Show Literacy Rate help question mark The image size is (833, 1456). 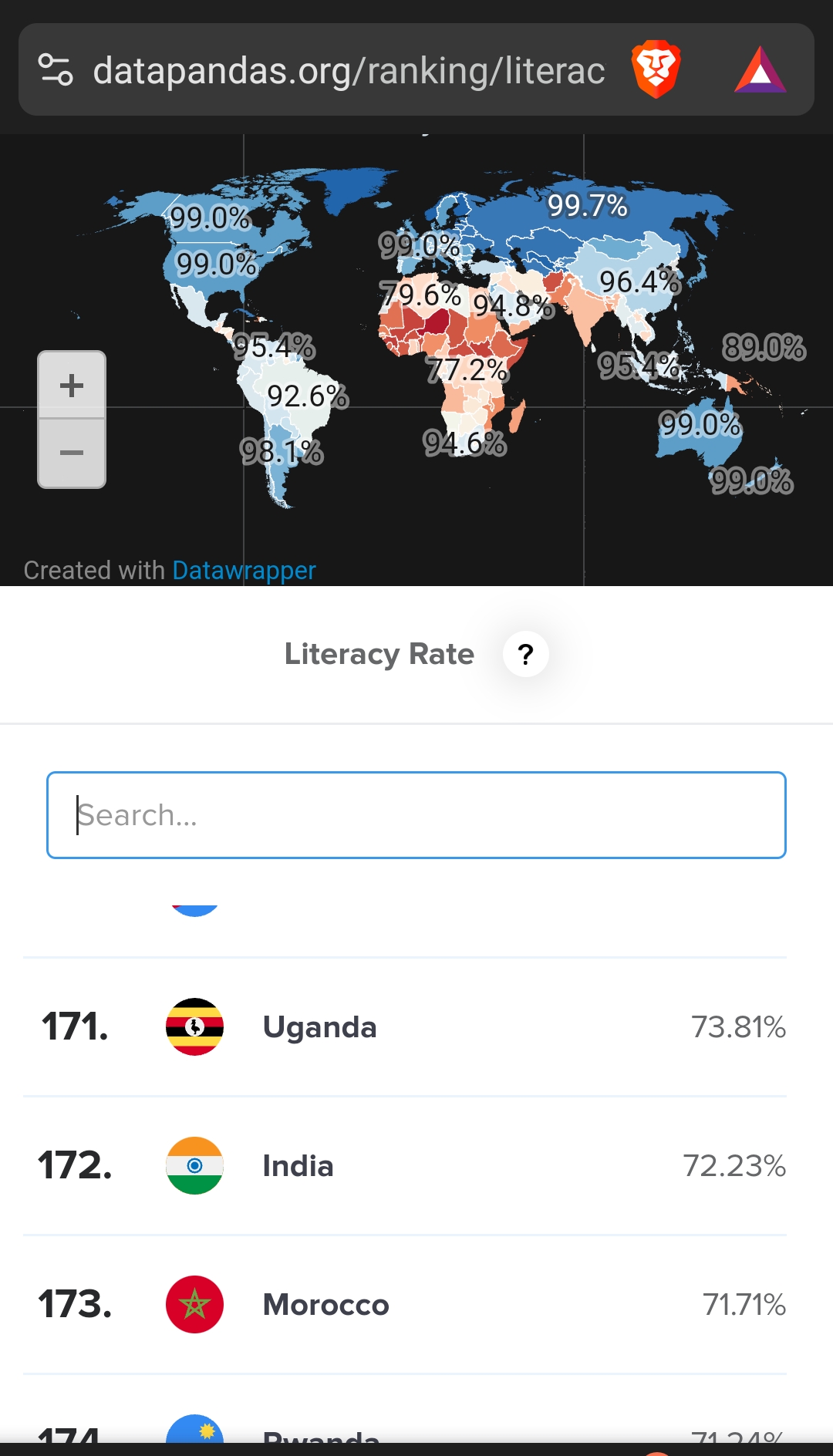click(x=525, y=654)
